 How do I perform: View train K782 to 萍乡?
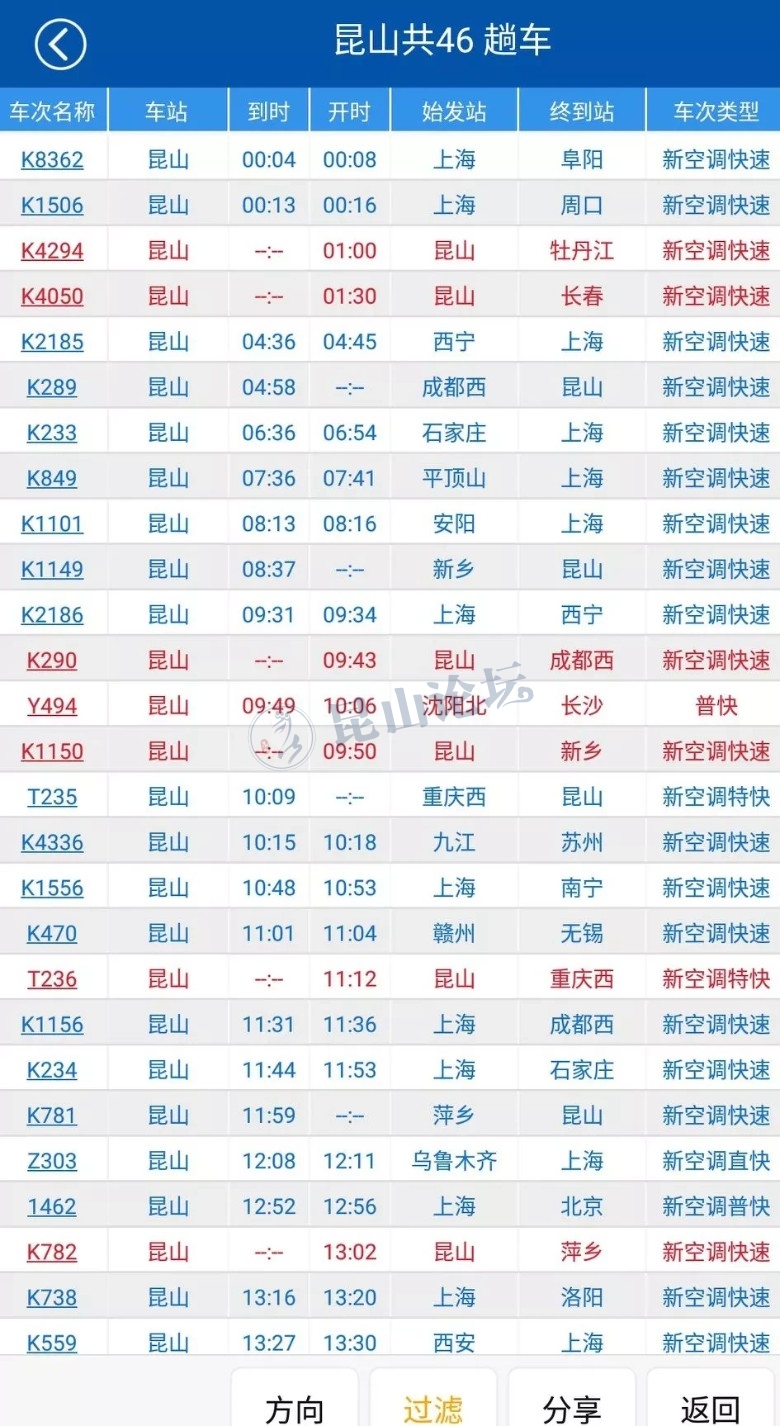52,1252
